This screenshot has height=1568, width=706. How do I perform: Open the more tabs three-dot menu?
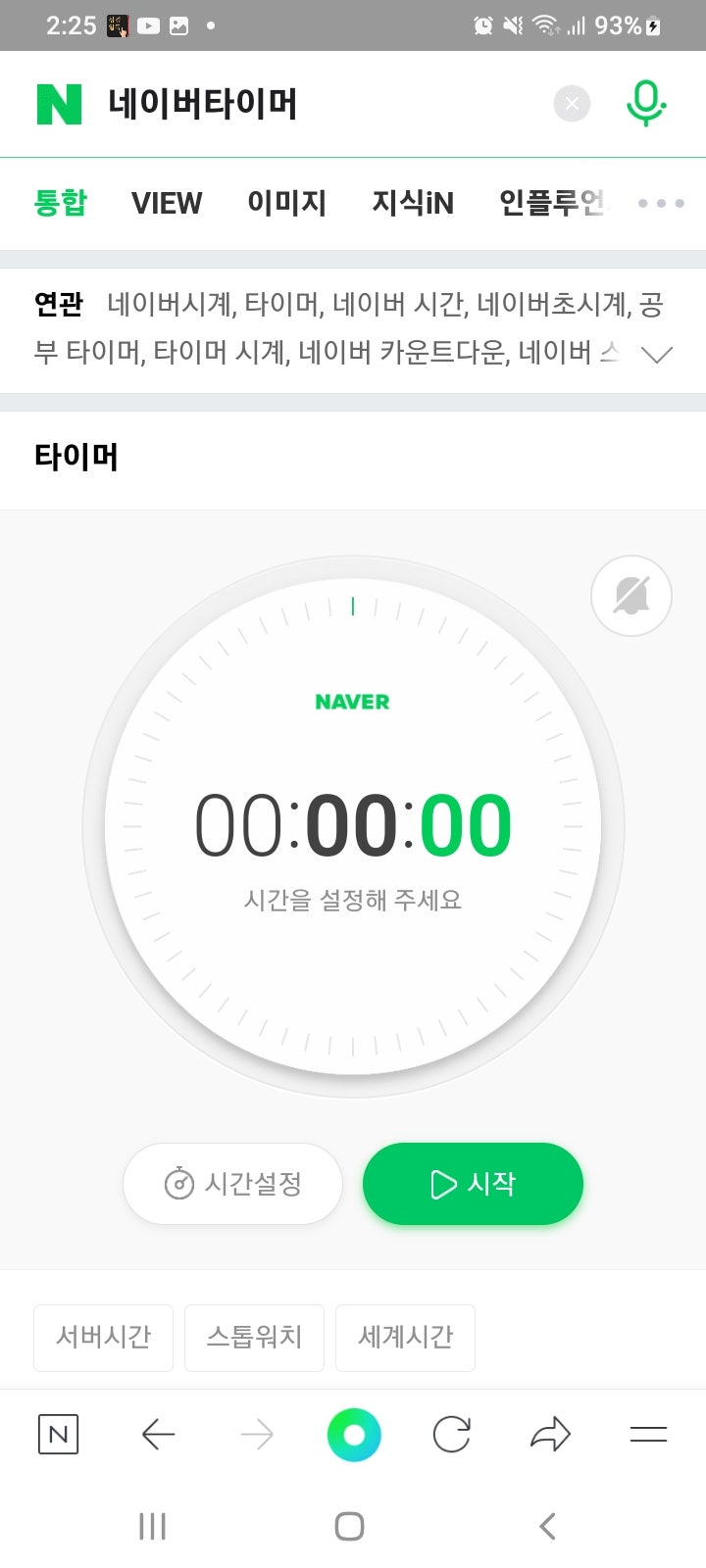[660, 203]
